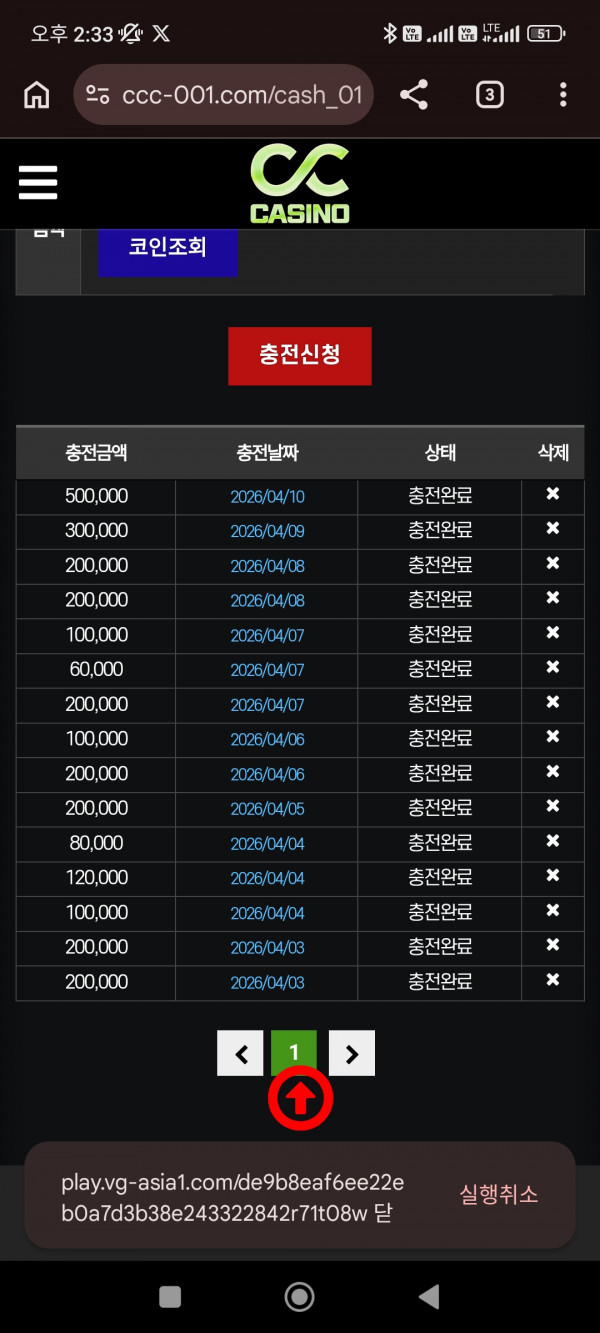Open recent apps from the navigation bar

[170, 1297]
